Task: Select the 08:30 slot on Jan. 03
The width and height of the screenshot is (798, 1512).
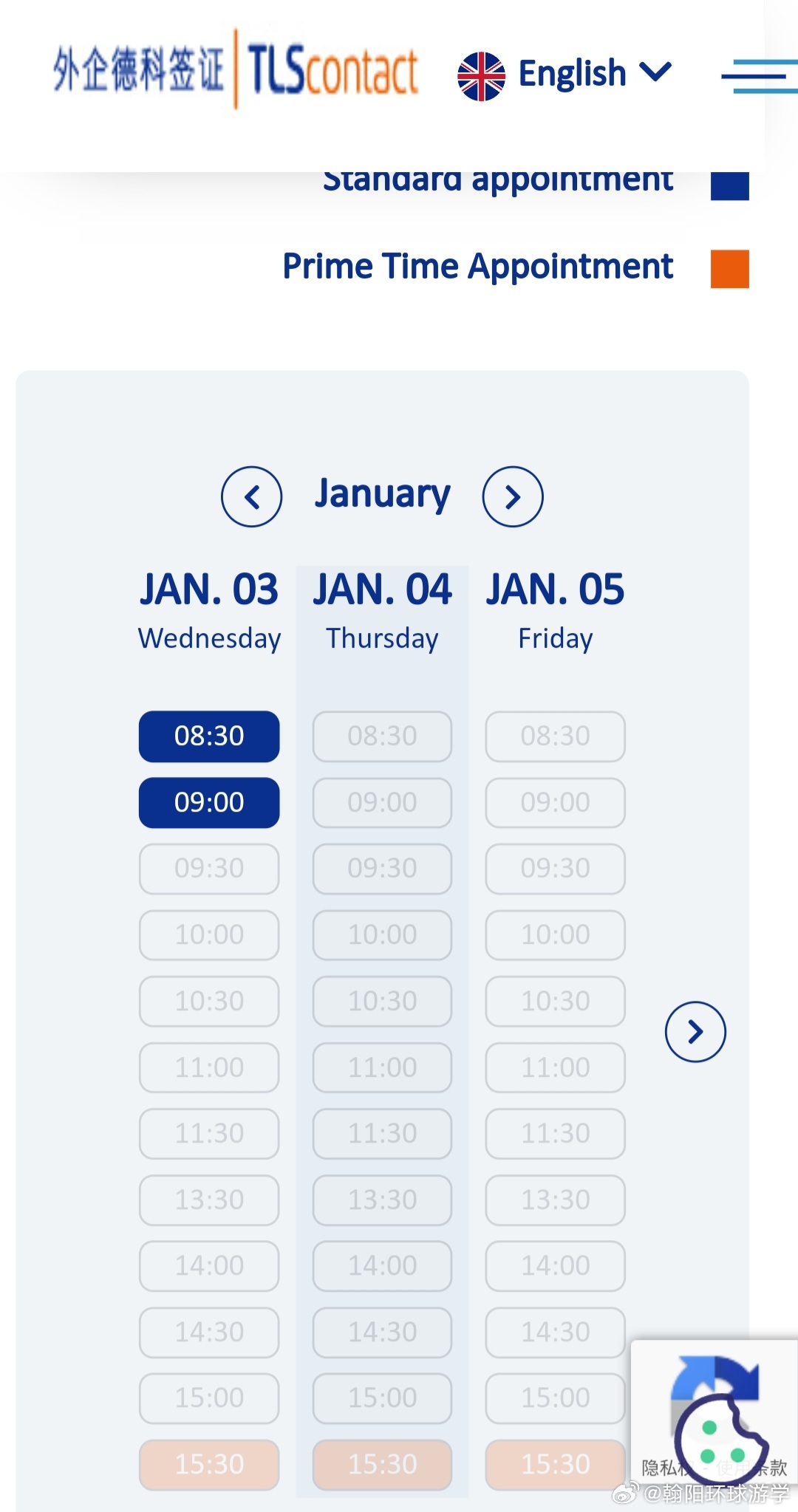Action: click(209, 736)
